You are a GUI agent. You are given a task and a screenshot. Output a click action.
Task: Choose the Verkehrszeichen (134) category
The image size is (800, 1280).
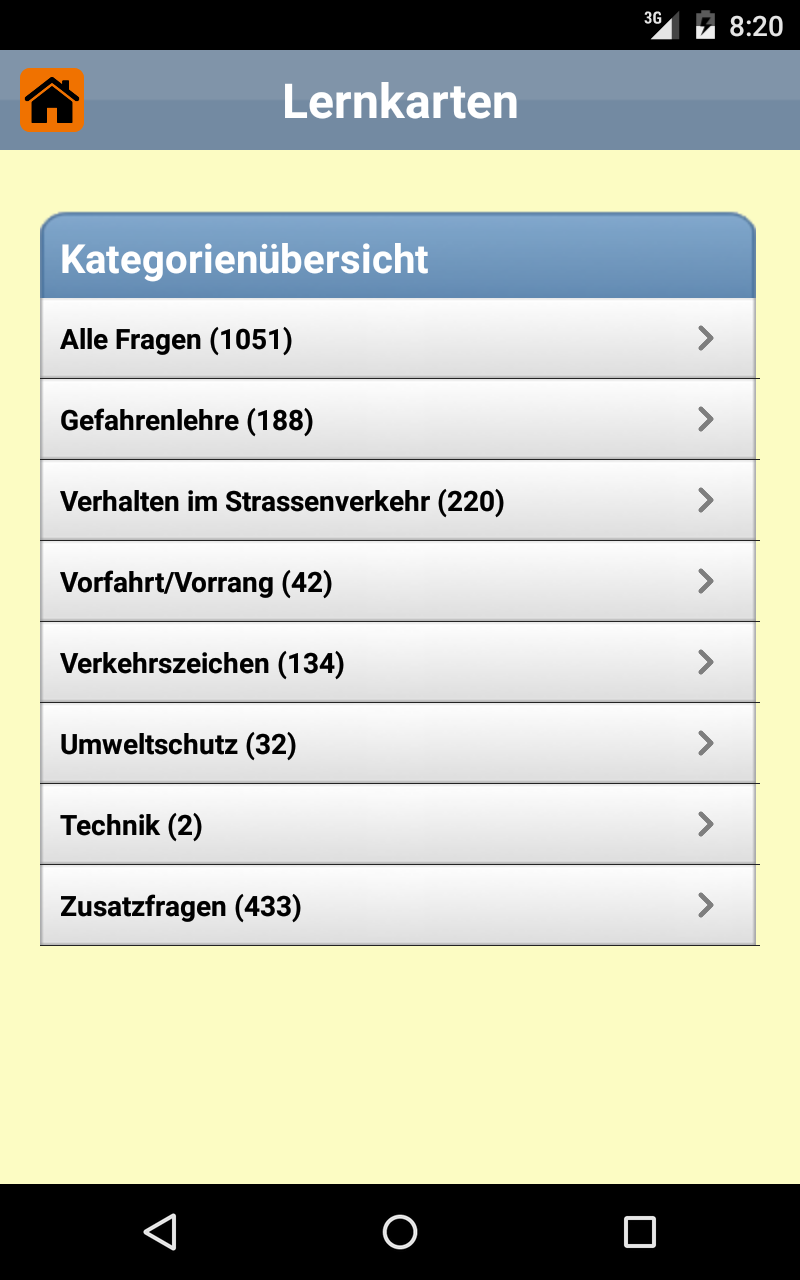[398, 663]
